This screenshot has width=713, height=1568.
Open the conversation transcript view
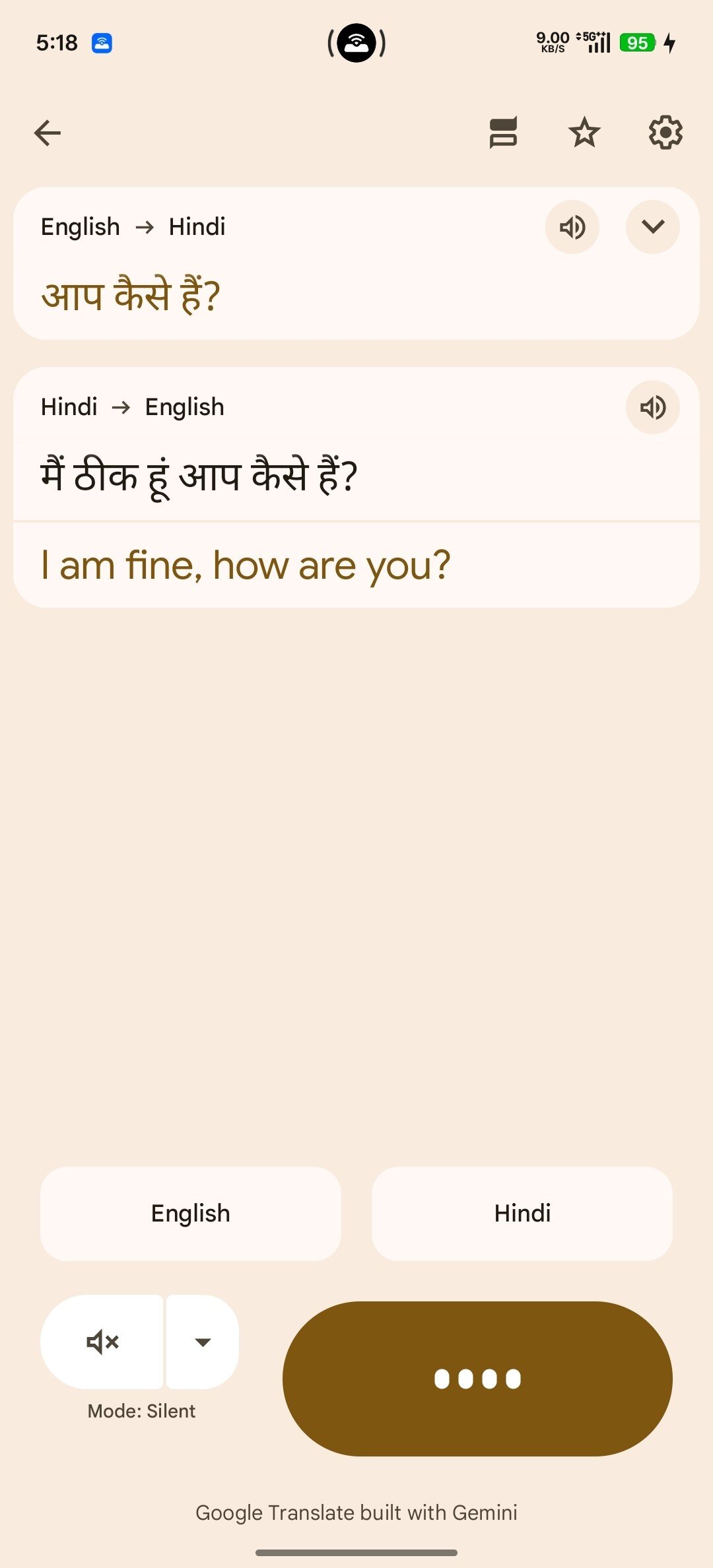coord(502,132)
